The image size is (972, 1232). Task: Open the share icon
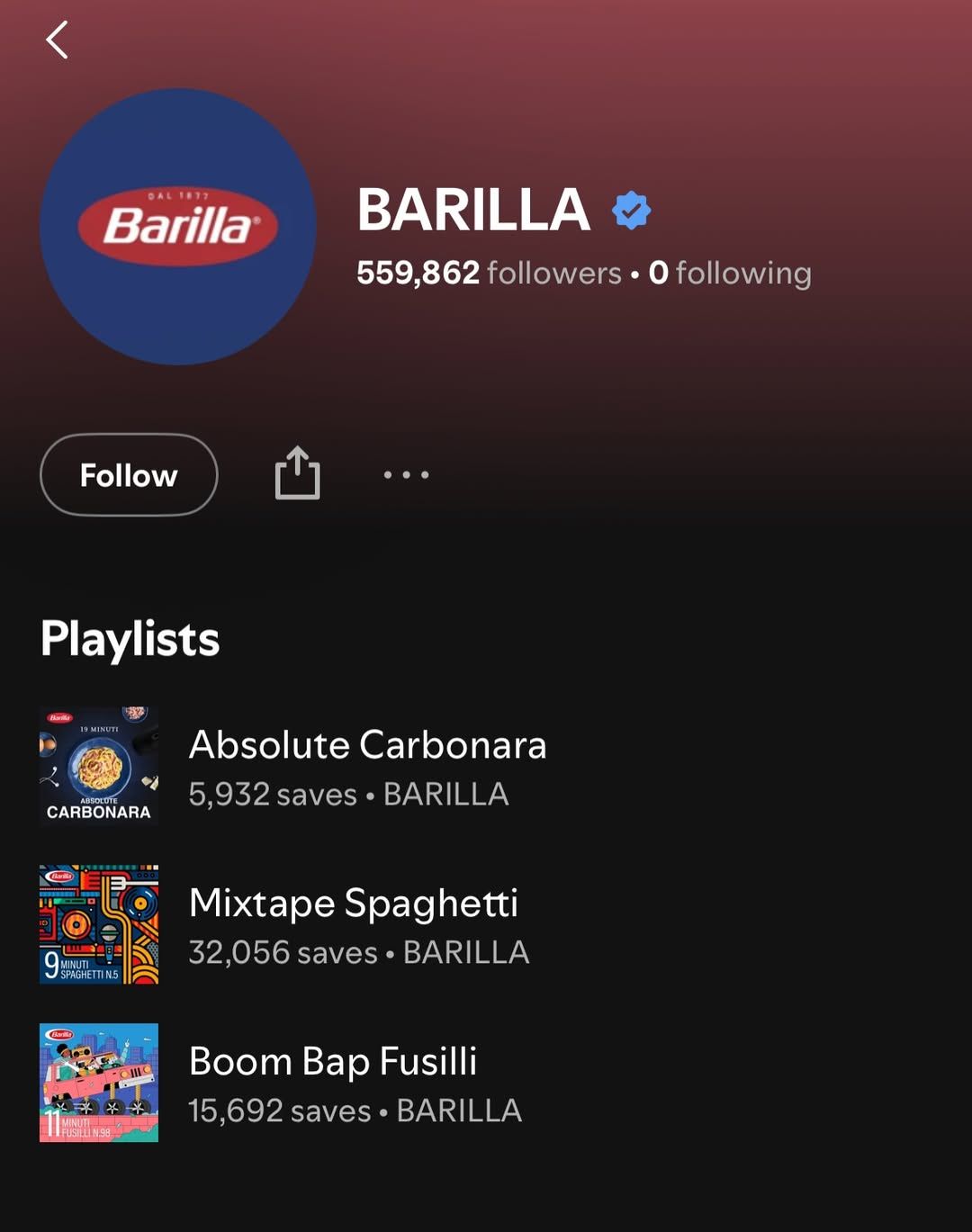298,474
